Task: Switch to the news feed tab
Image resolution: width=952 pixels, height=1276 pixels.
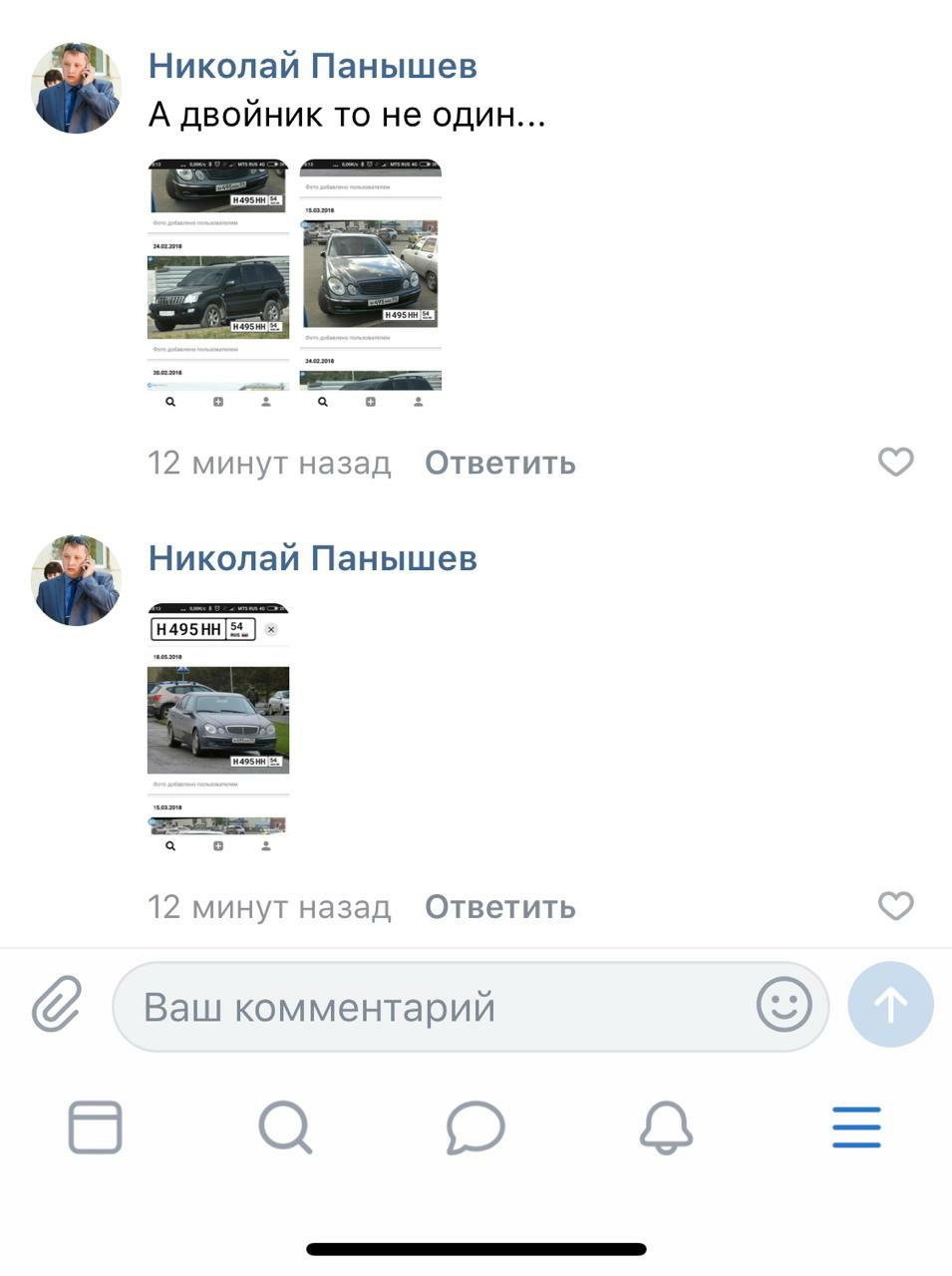Action: pos(95,1127)
